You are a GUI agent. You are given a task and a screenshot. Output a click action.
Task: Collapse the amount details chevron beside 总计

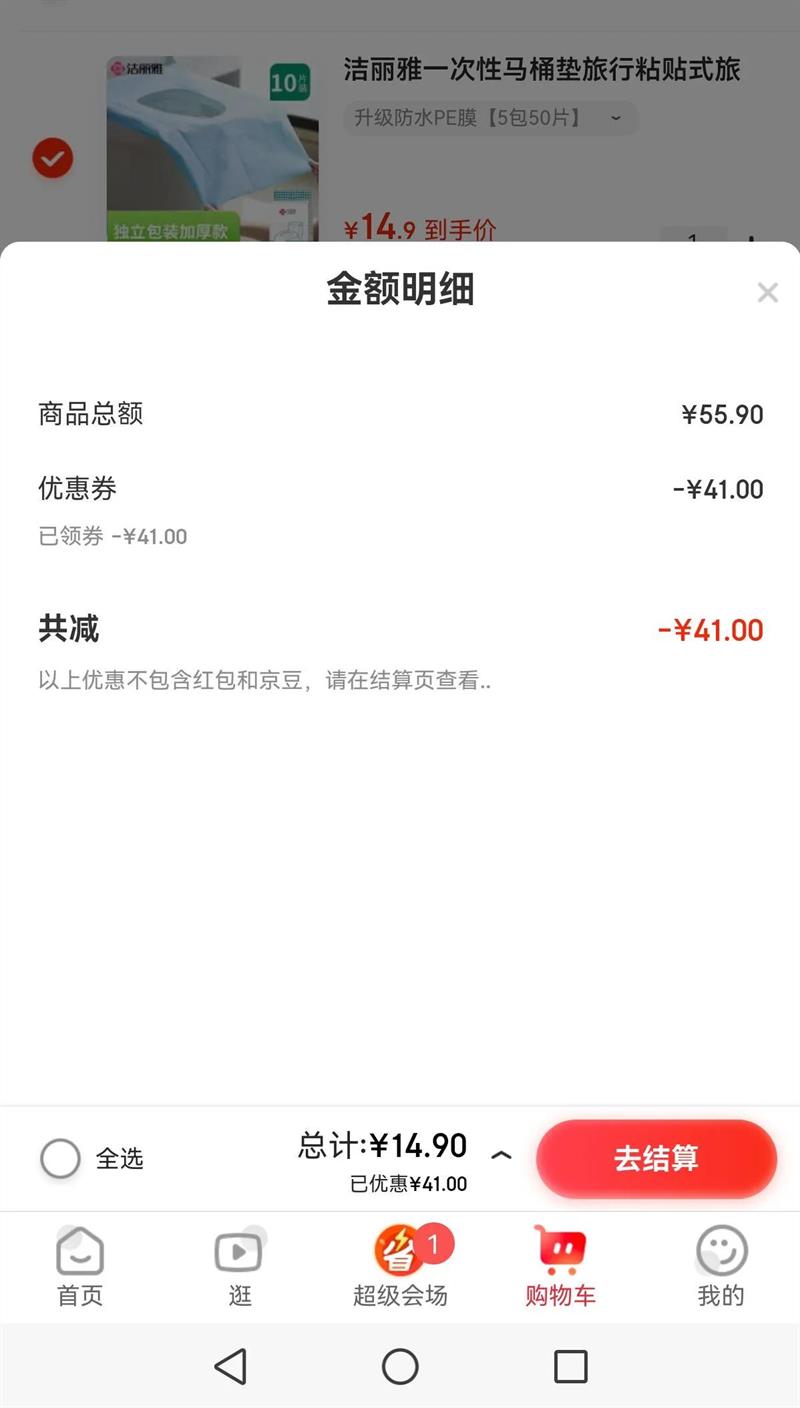pos(501,1156)
